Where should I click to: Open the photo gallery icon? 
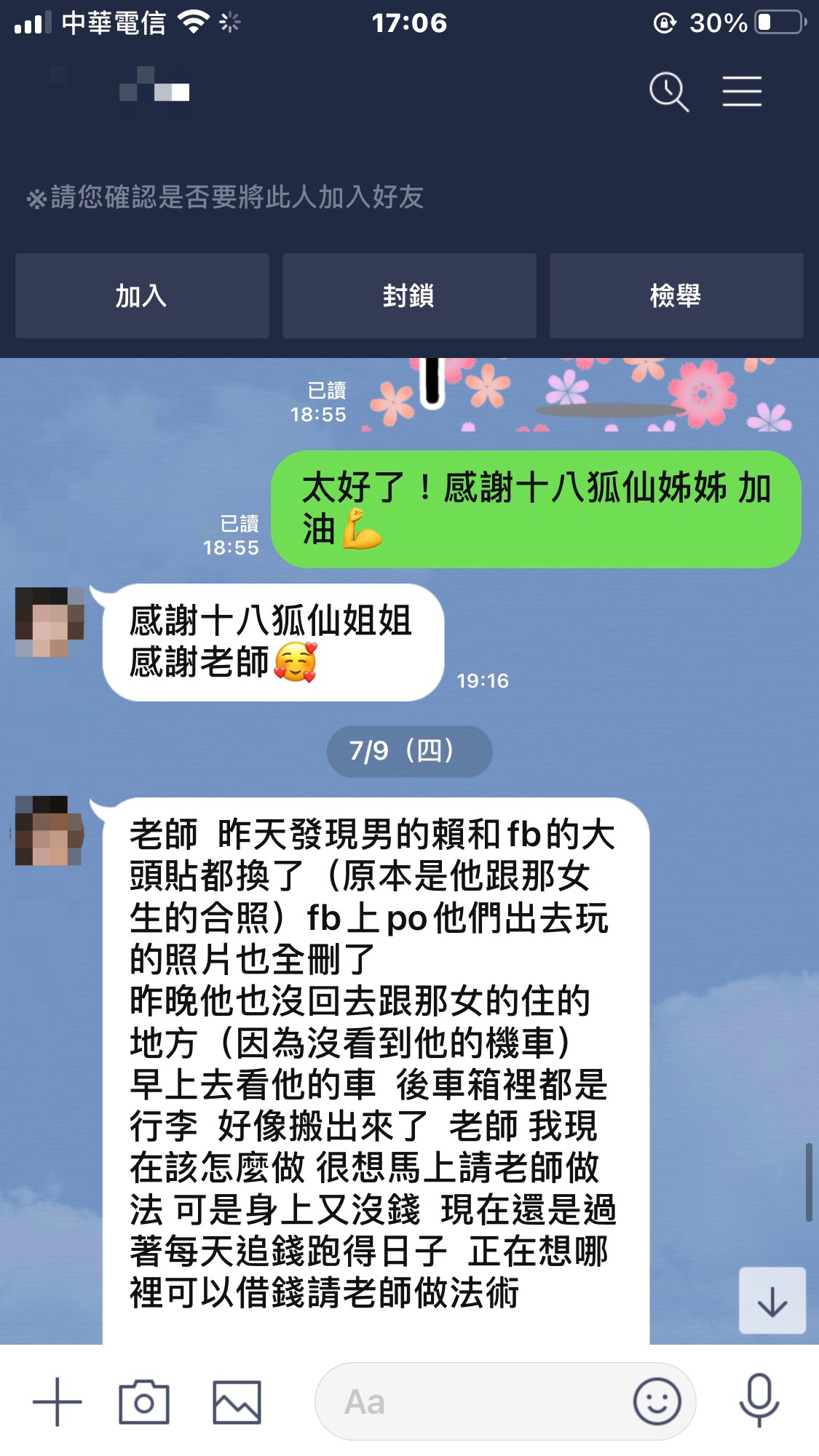tap(237, 1401)
